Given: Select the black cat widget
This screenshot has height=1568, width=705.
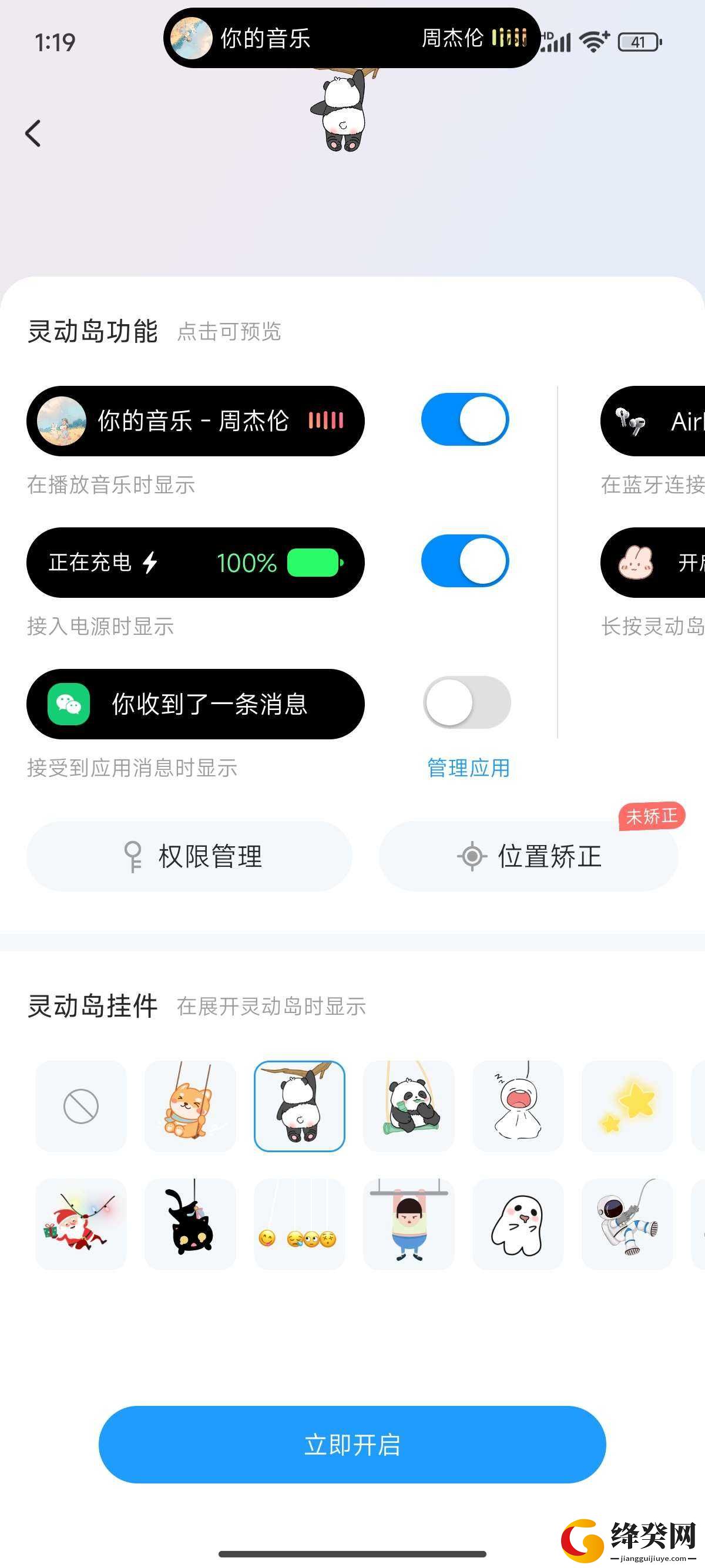Looking at the screenshot, I should tap(190, 1224).
